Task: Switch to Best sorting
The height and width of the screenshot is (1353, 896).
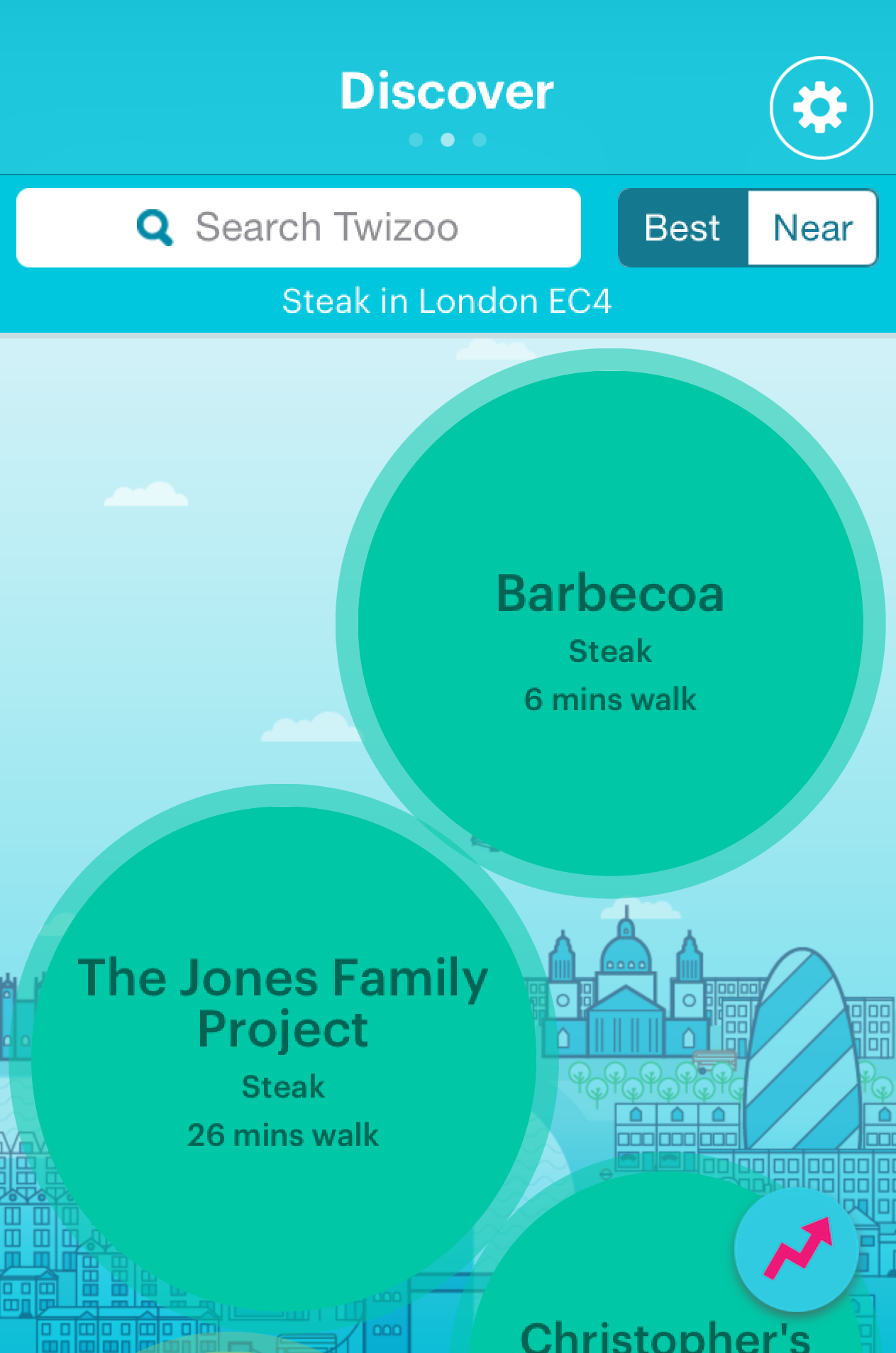Action: click(682, 228)
